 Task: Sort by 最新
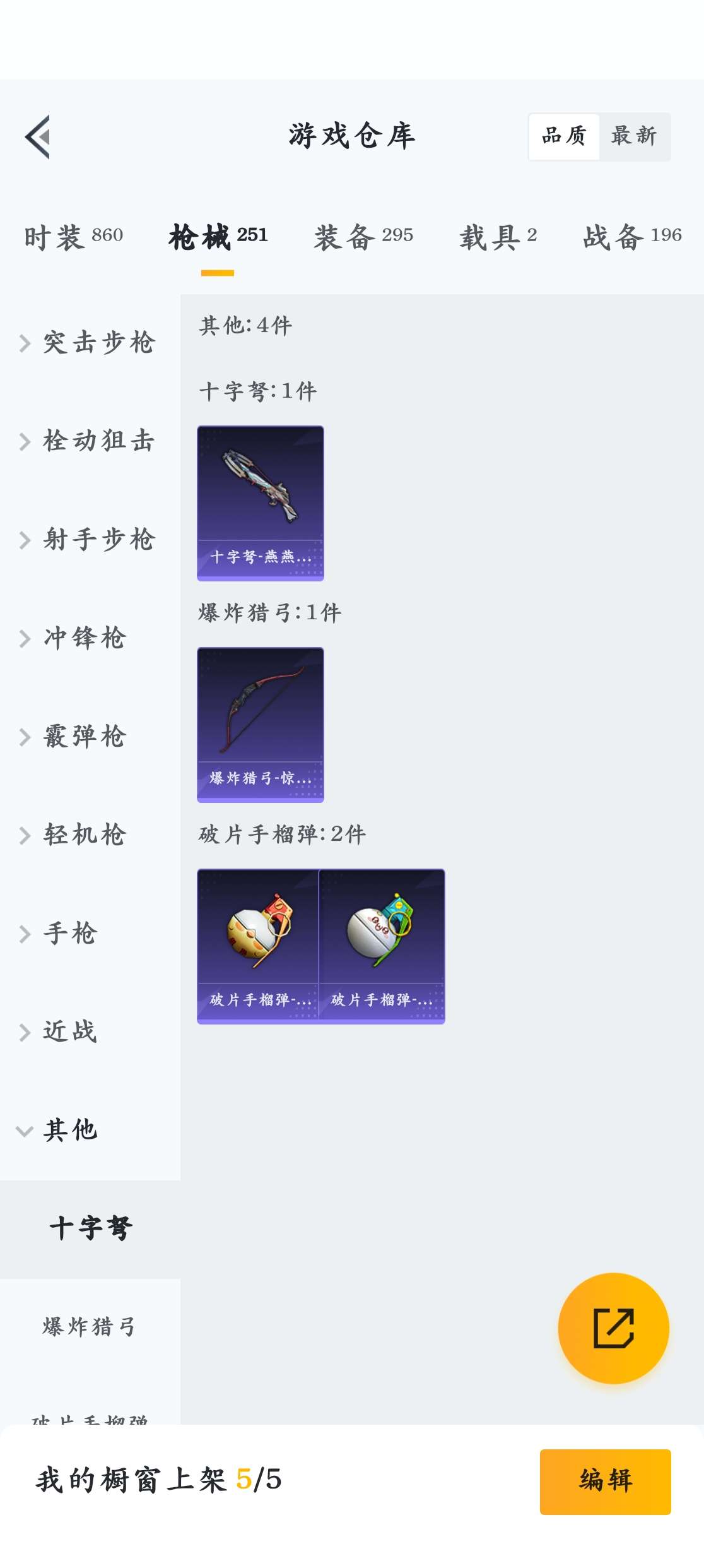[634, 136]
